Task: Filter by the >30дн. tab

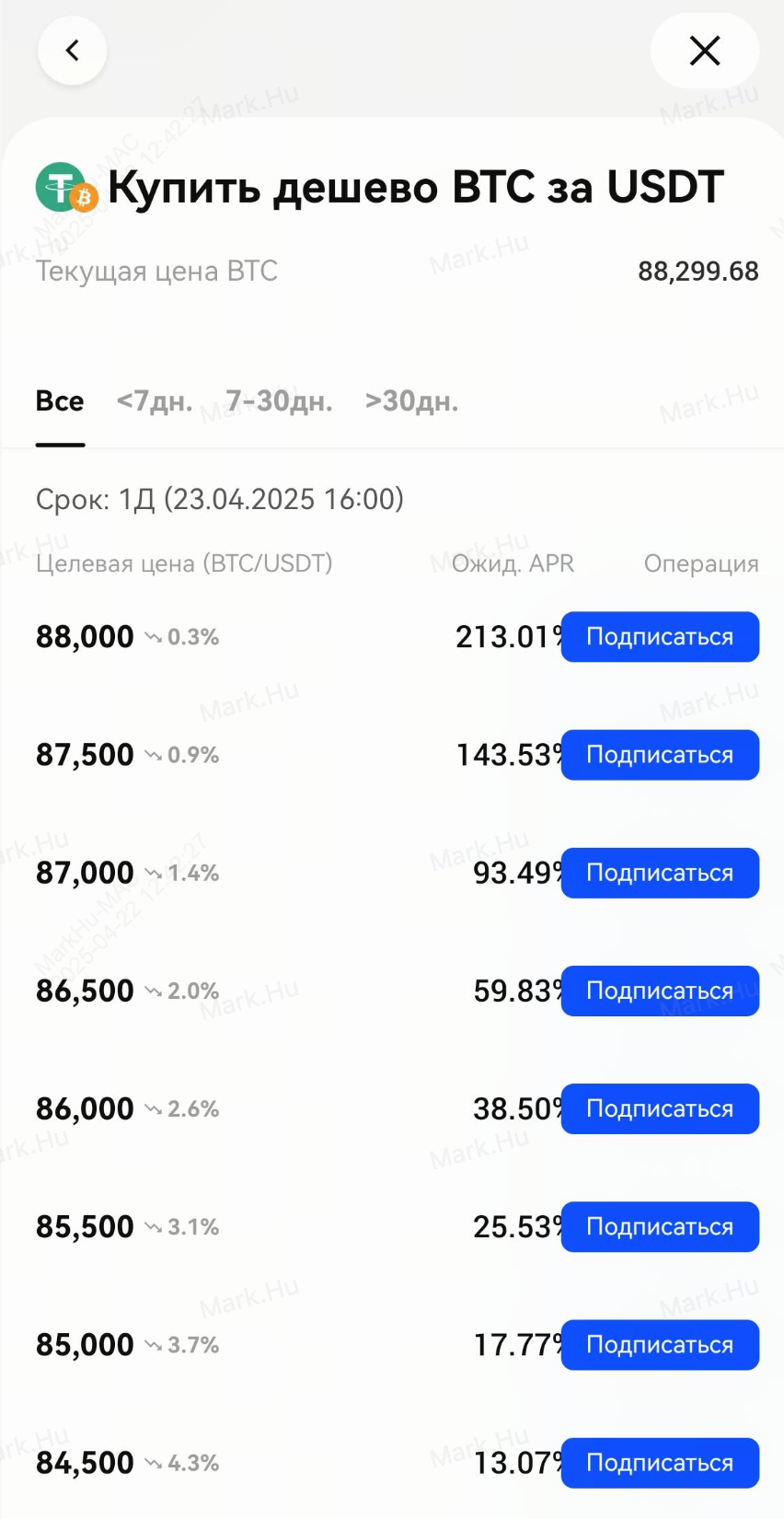Action: click(x=411, y=401)
